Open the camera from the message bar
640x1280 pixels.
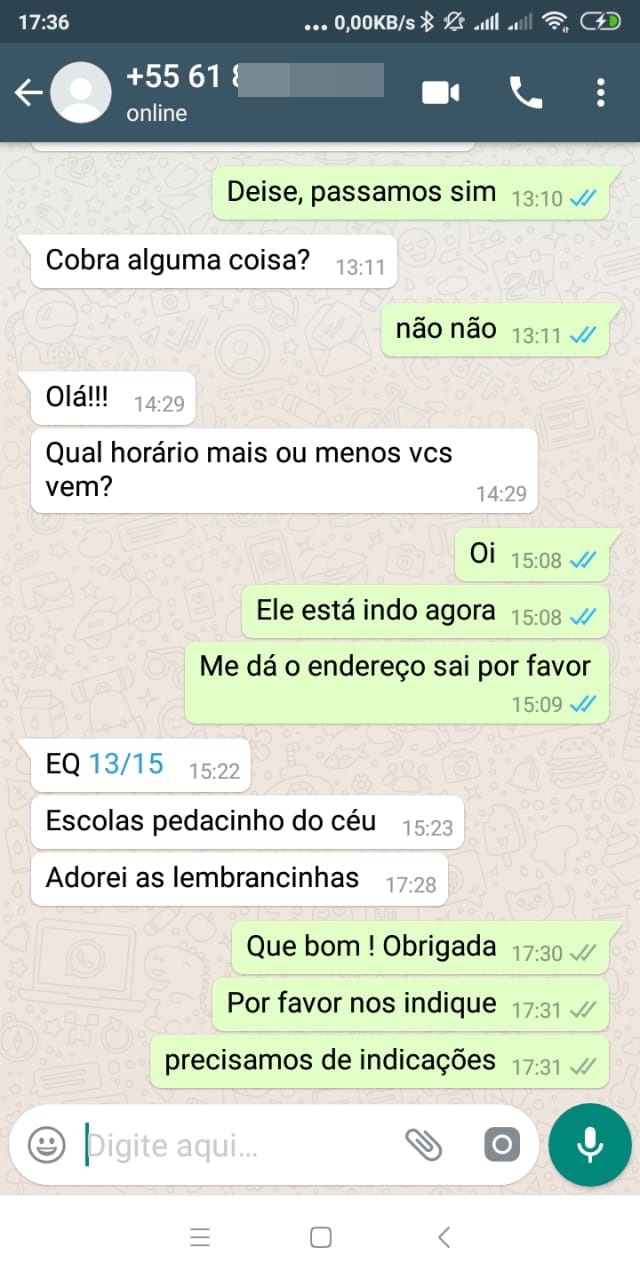(x=502, y=1145)
